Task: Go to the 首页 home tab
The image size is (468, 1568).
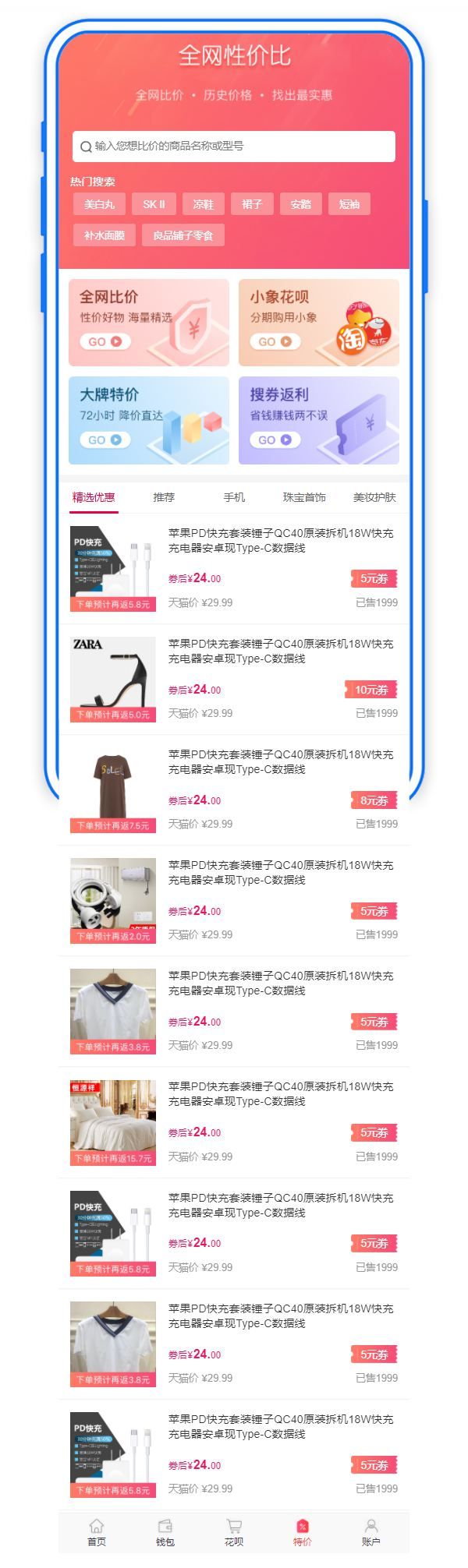Action: 97,1531
